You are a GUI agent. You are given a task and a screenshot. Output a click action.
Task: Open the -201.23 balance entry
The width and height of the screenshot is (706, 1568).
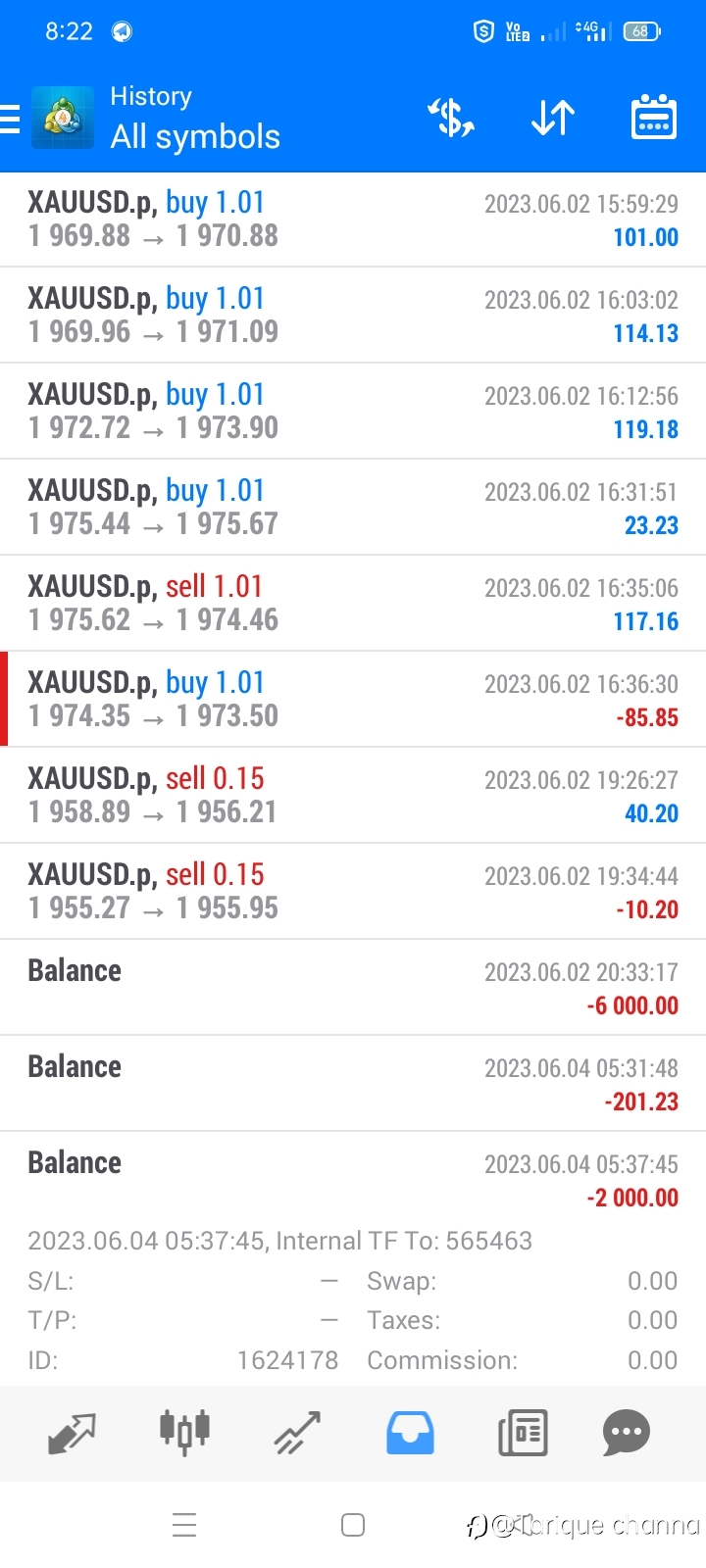click(353, 1084)
